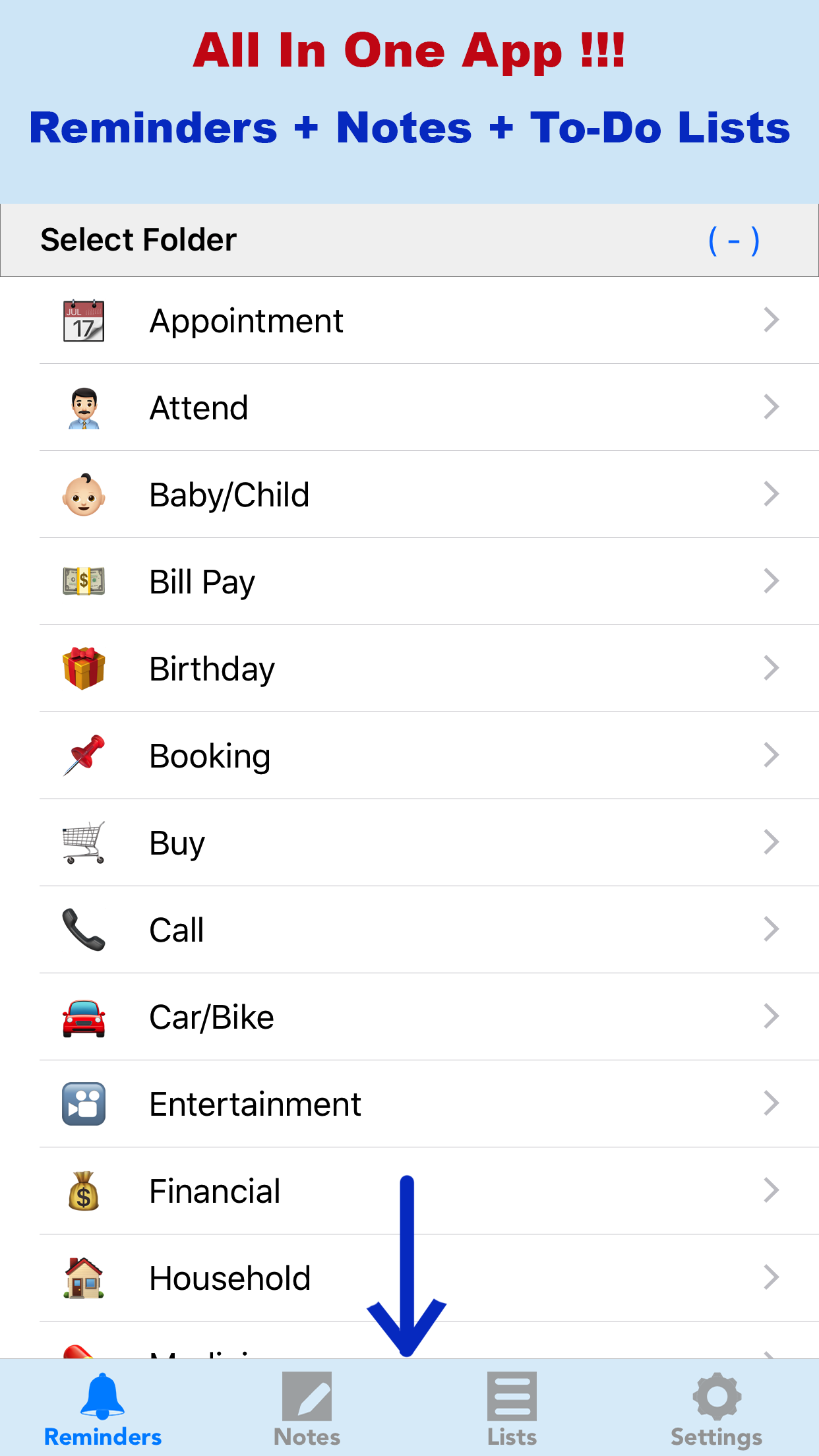Image resolution: width=819 pixels, height=1456 pixels.
Task: Click the Notes pencil icon
Action: tap(307, 1395)
